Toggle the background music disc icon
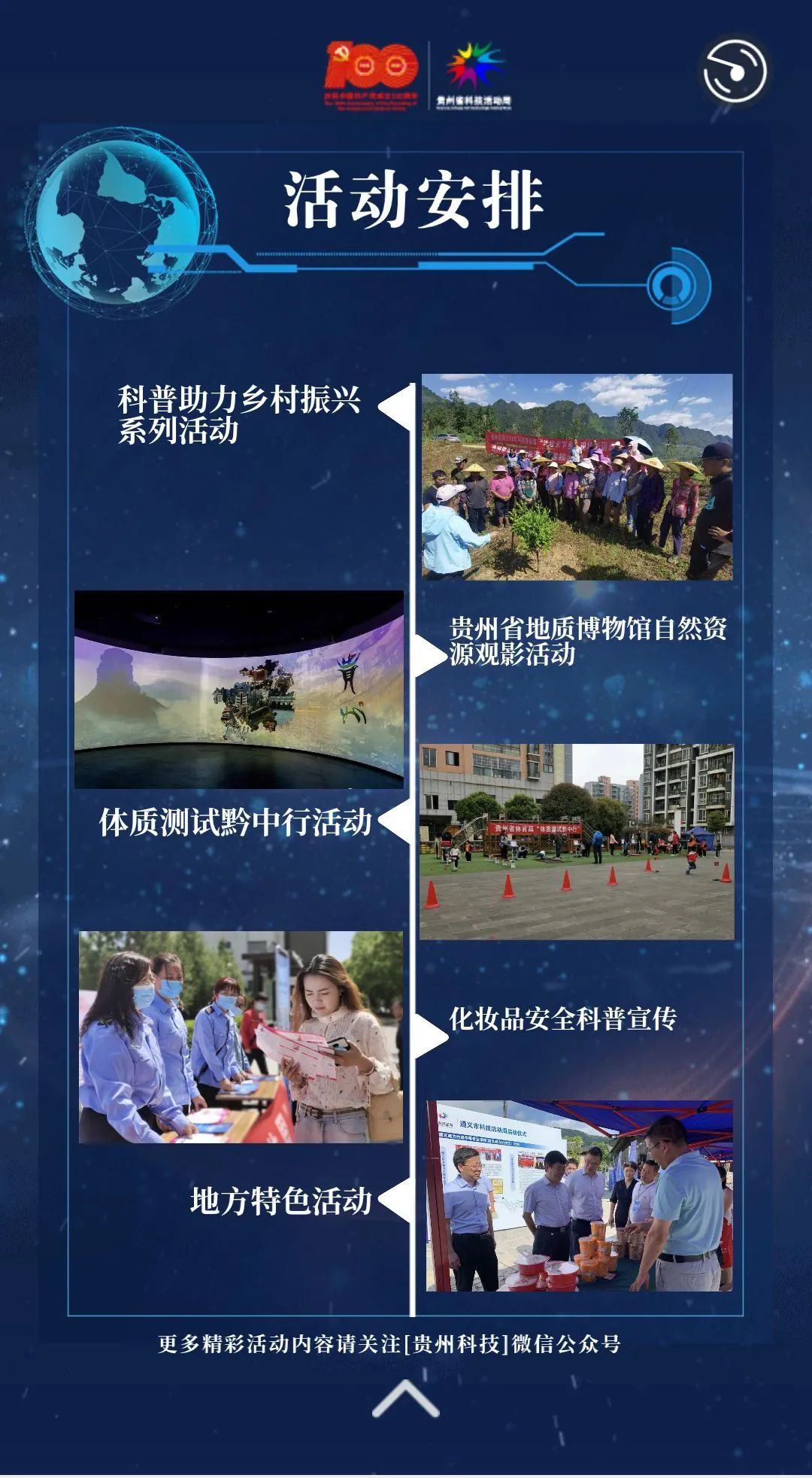This screenshot has width=812, height=1478. [735, 71]
